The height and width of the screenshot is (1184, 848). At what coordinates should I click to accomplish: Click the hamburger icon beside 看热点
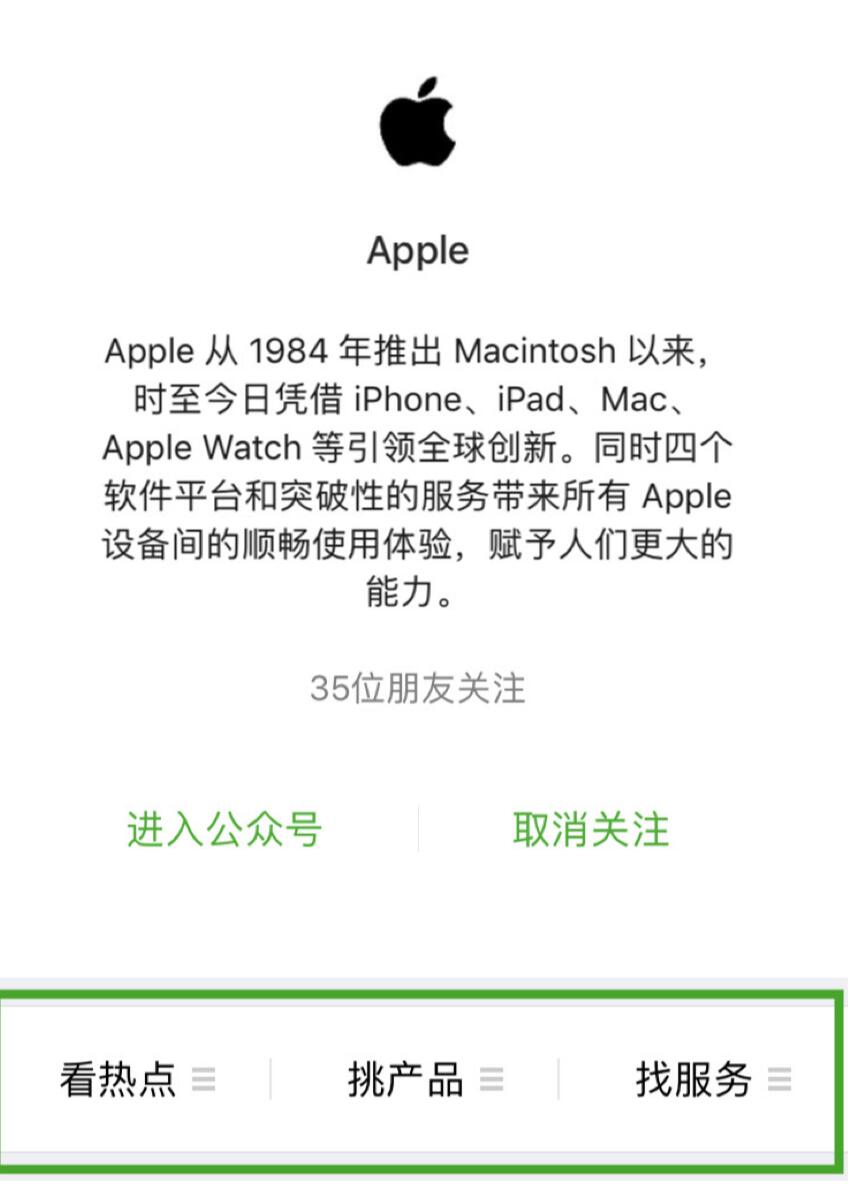click(x=204, y=1080)
